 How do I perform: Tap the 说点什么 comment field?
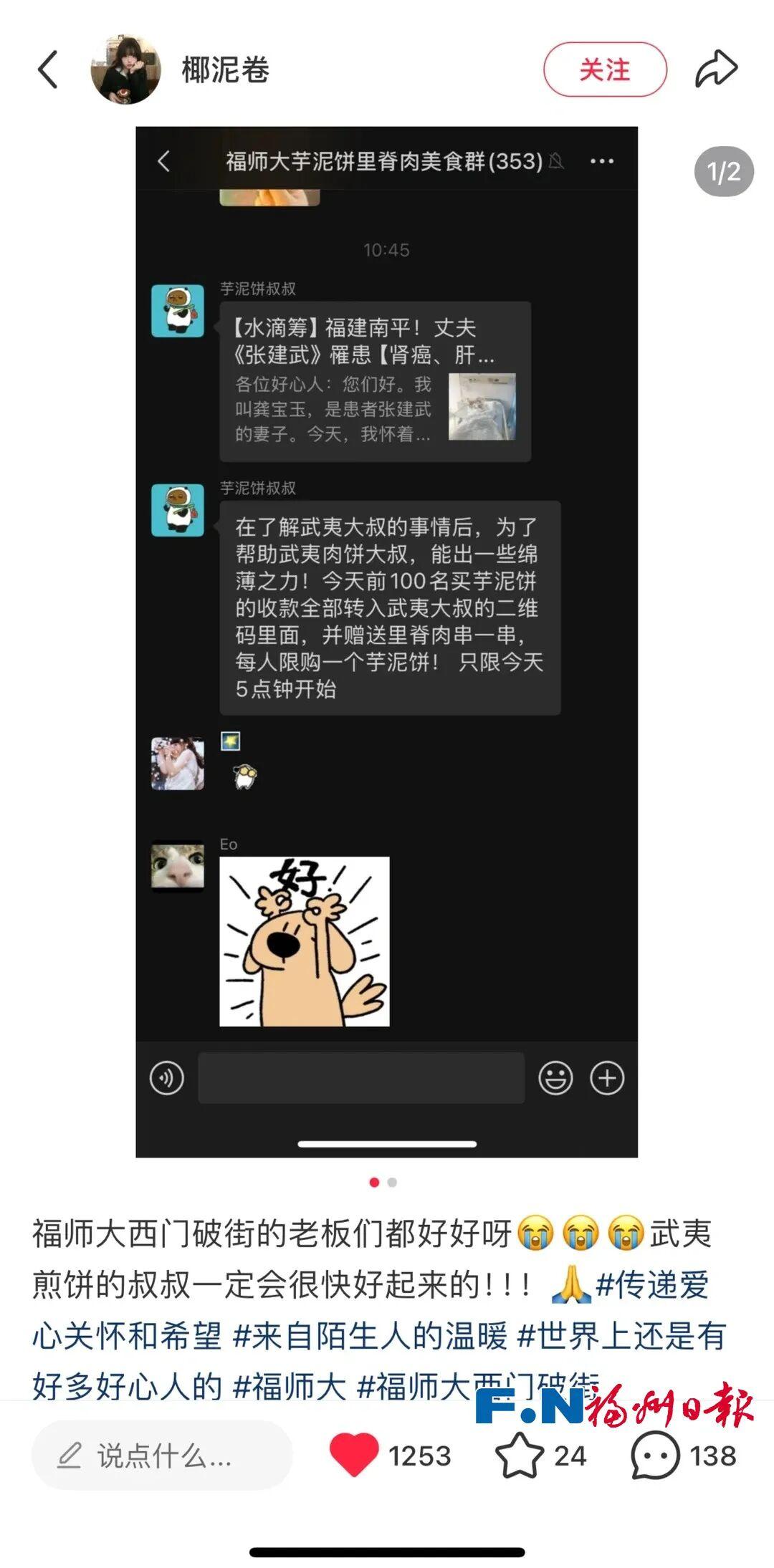click(x=162, y=1456)
